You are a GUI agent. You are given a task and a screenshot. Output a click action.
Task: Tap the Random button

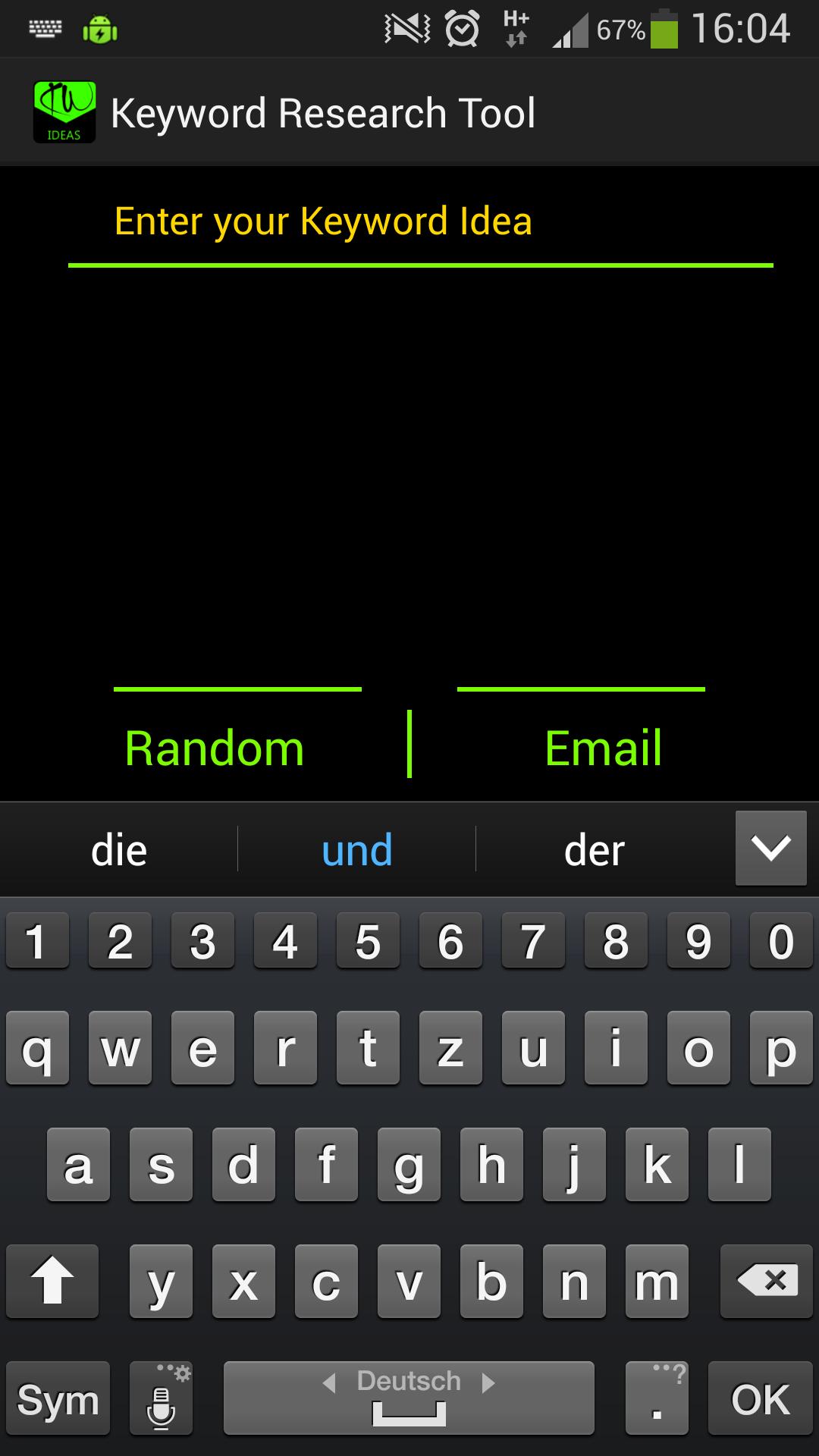click(215, 748)
